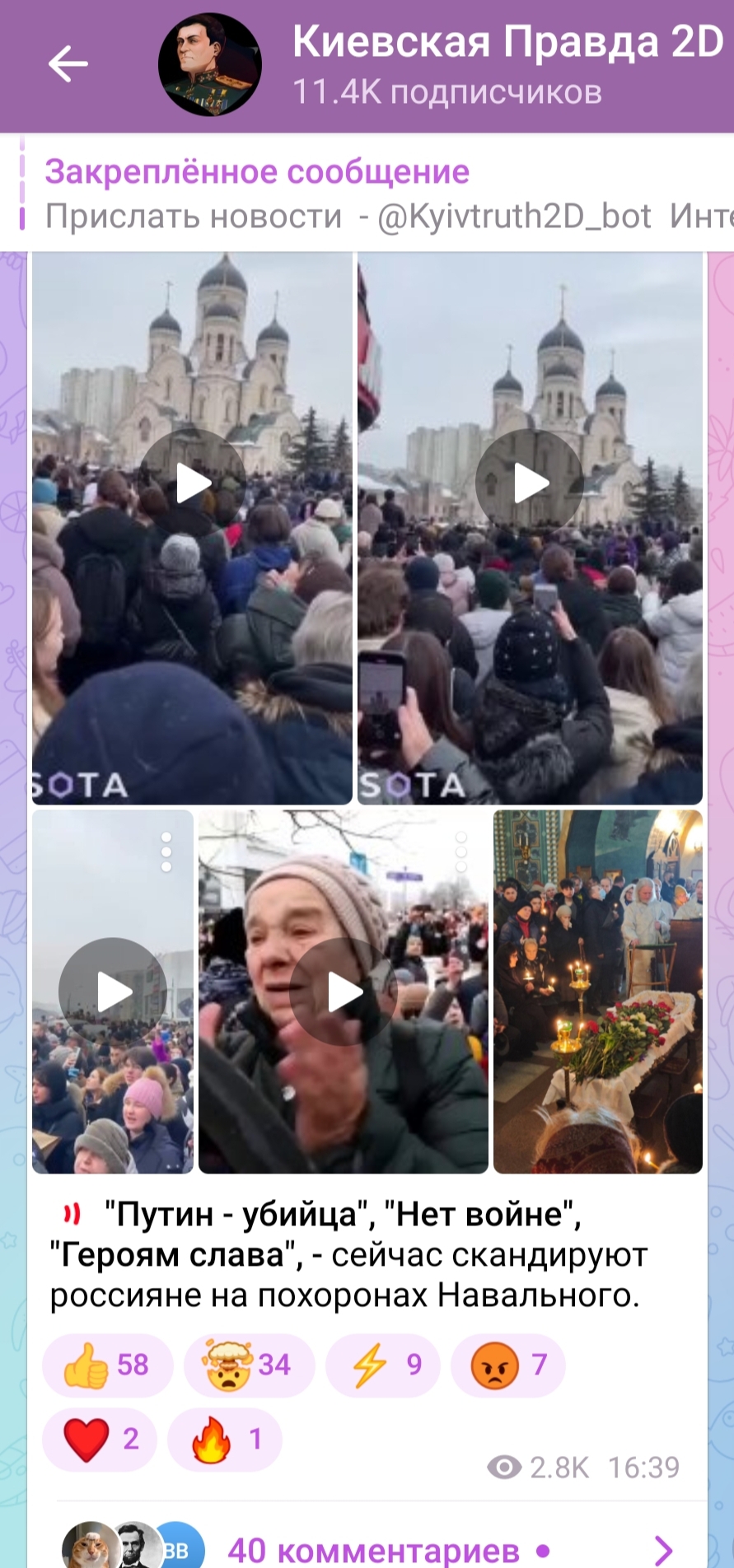
Task: Add the red heart reaction, count 2
Action: click(x=100, y=1440)
